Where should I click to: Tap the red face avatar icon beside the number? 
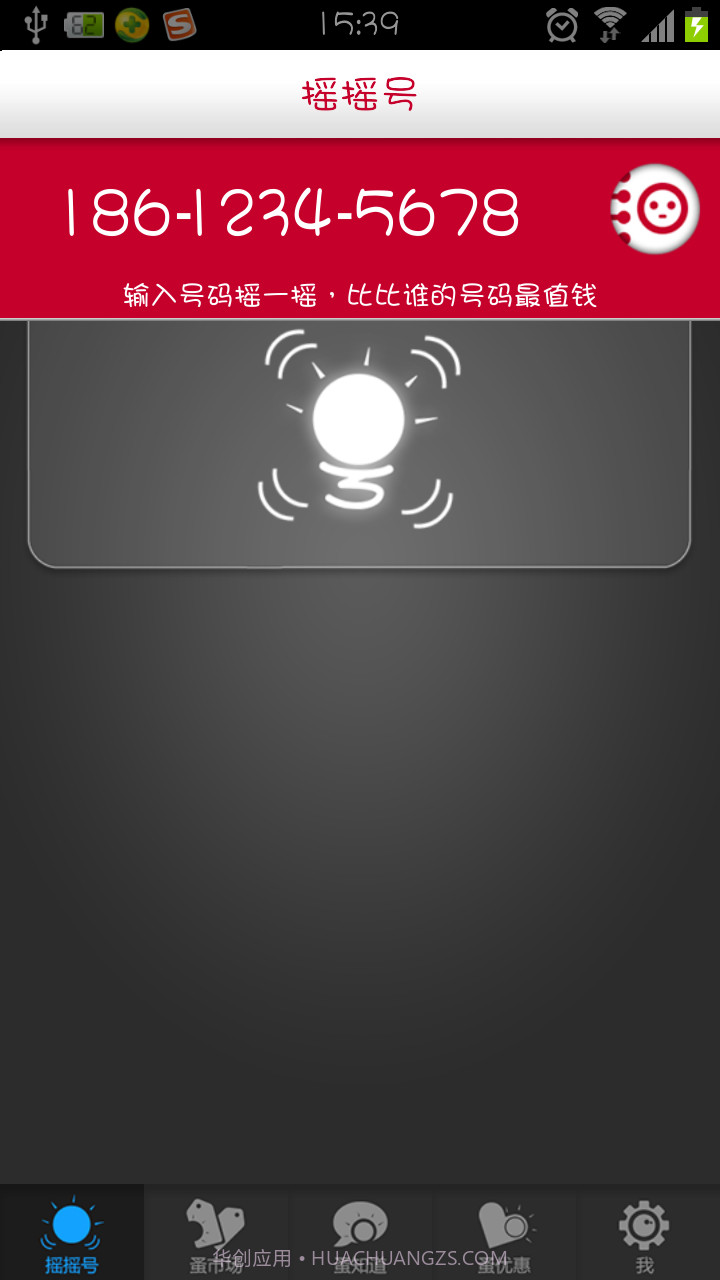click(x=655, y=210)
